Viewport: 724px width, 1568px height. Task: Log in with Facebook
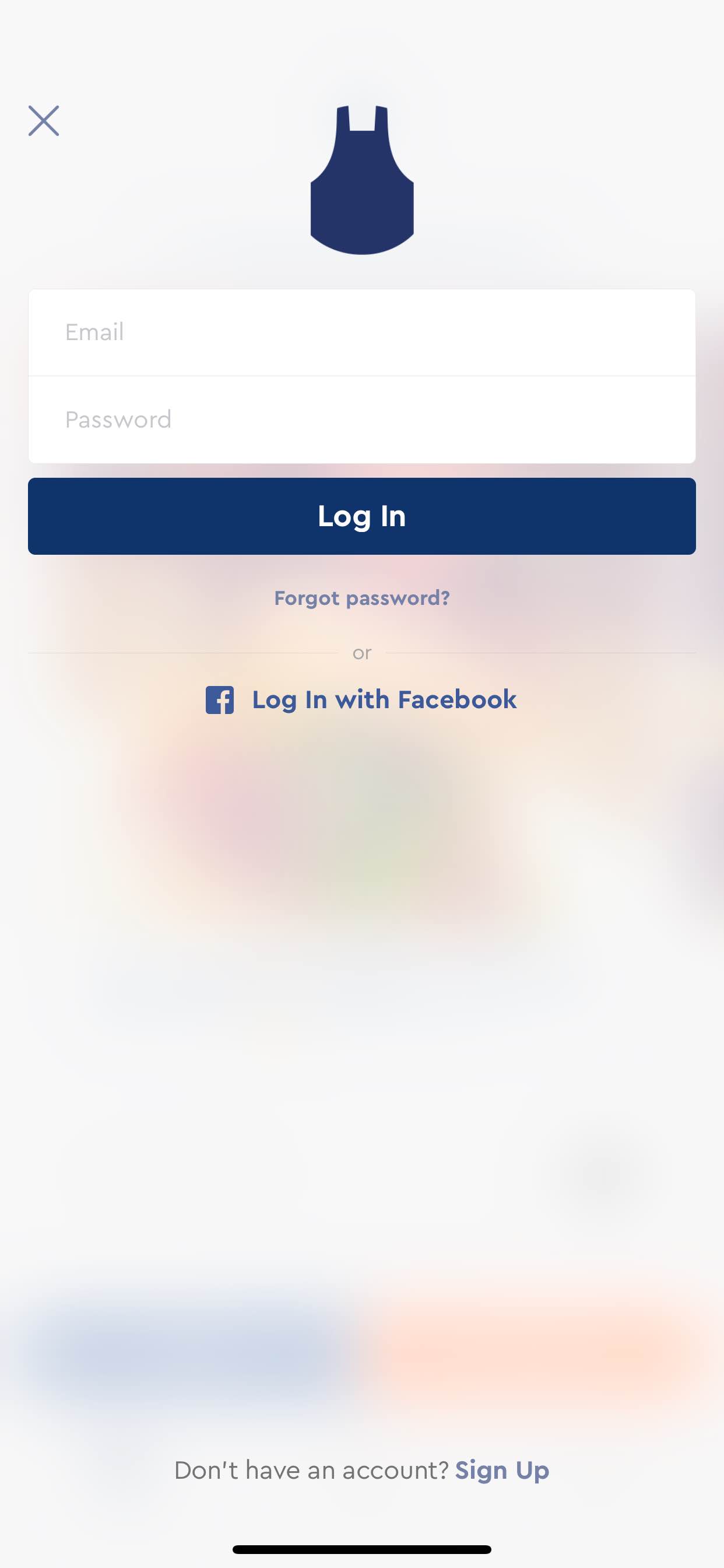[361, 700]
